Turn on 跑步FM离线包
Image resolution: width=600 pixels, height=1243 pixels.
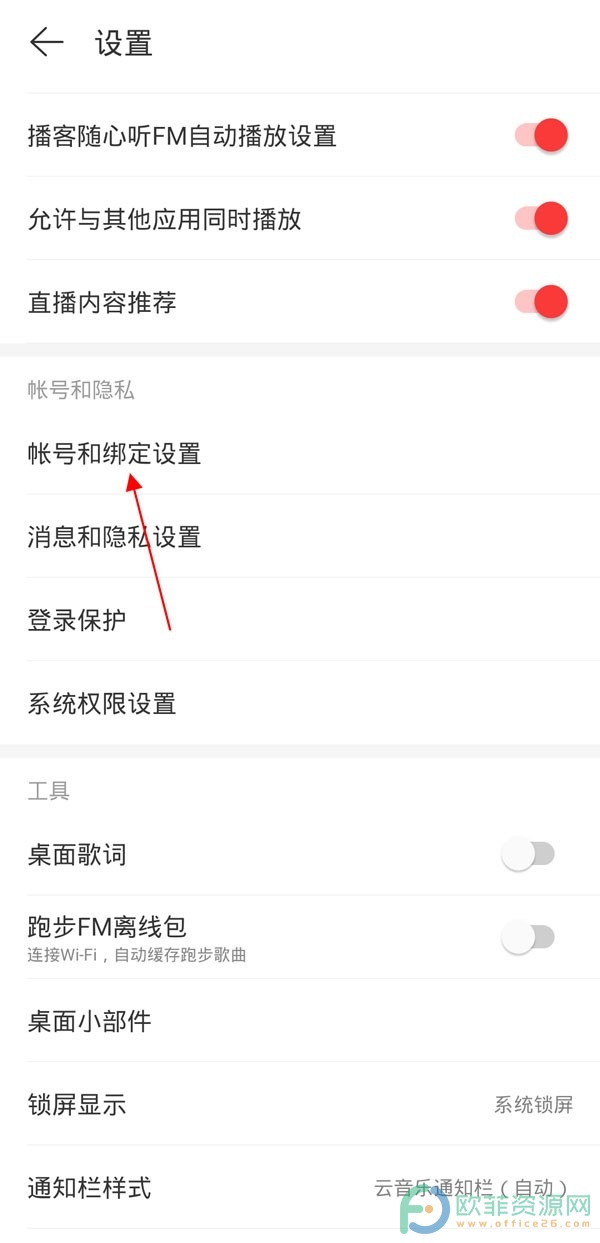click(527, 937)
